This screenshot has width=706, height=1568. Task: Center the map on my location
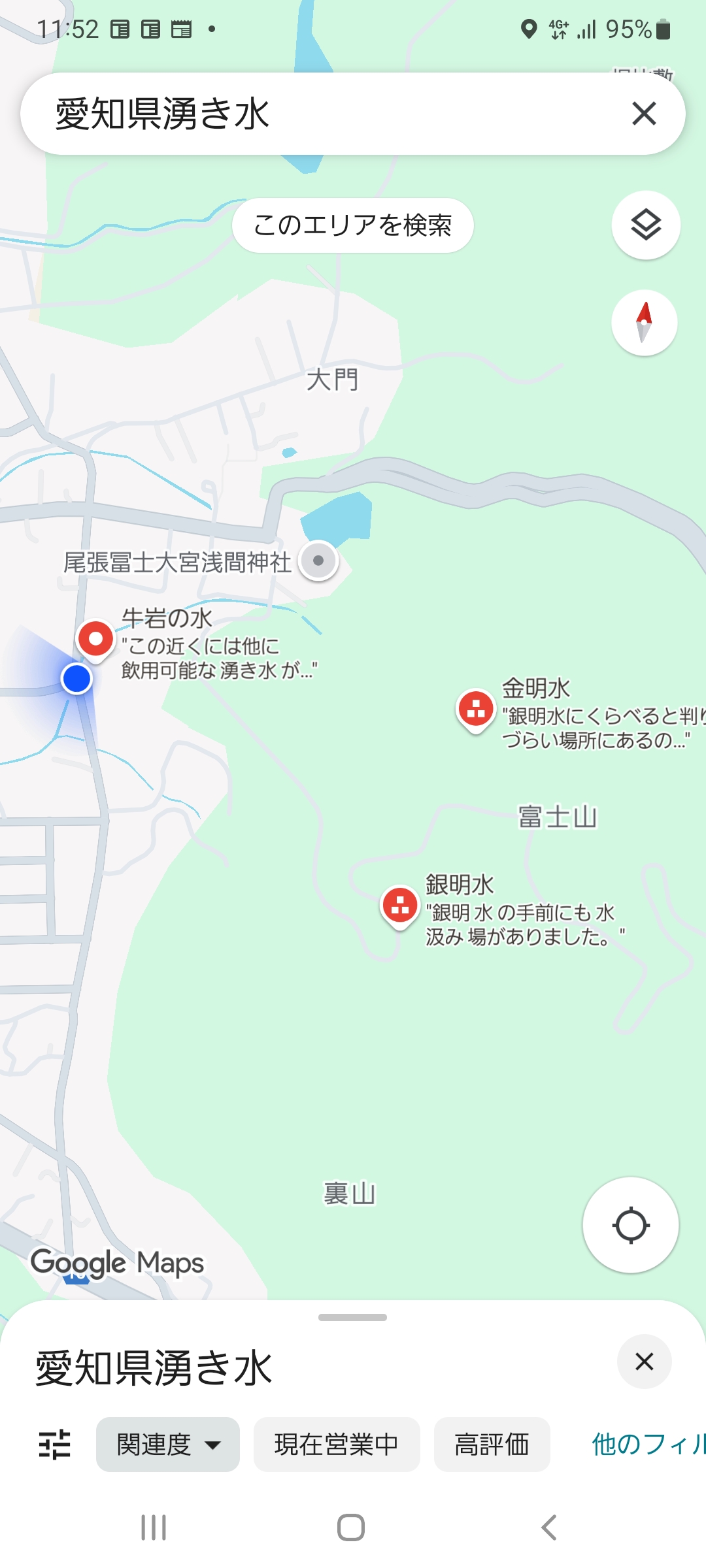click(x=631, y=1225)
